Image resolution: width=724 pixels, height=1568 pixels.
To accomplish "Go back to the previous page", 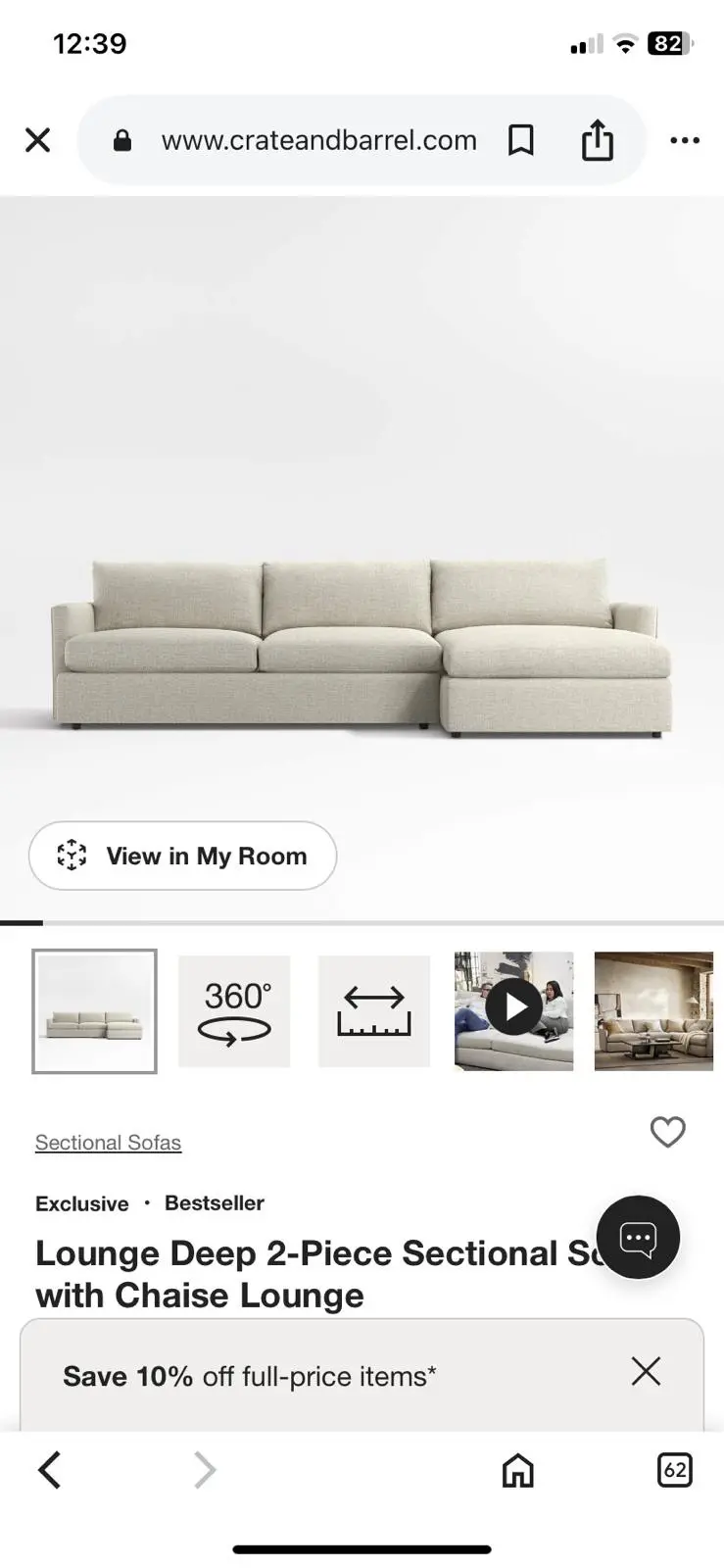I will pos(49,1470).
